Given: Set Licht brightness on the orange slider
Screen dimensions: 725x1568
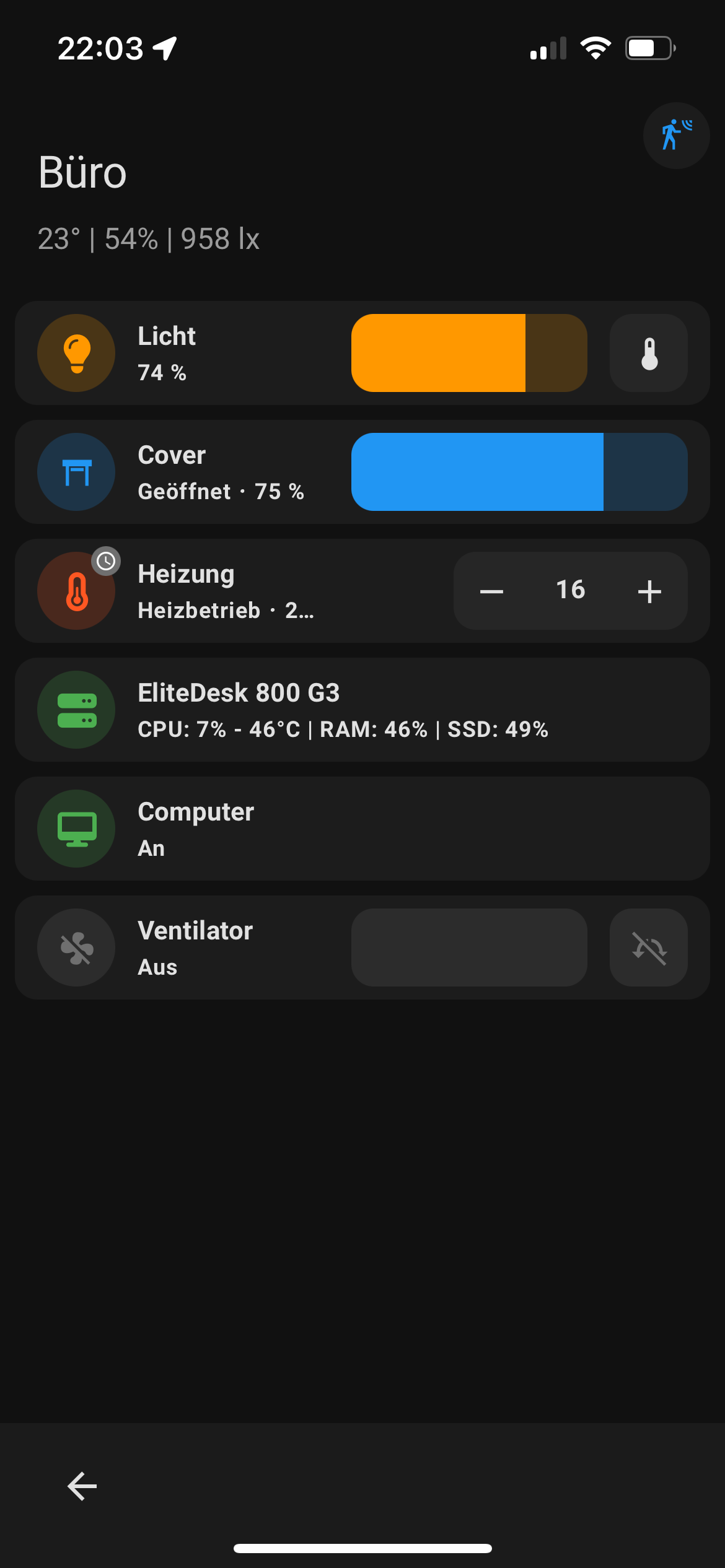Looking at the screenshot, I should tap(469, 353).
